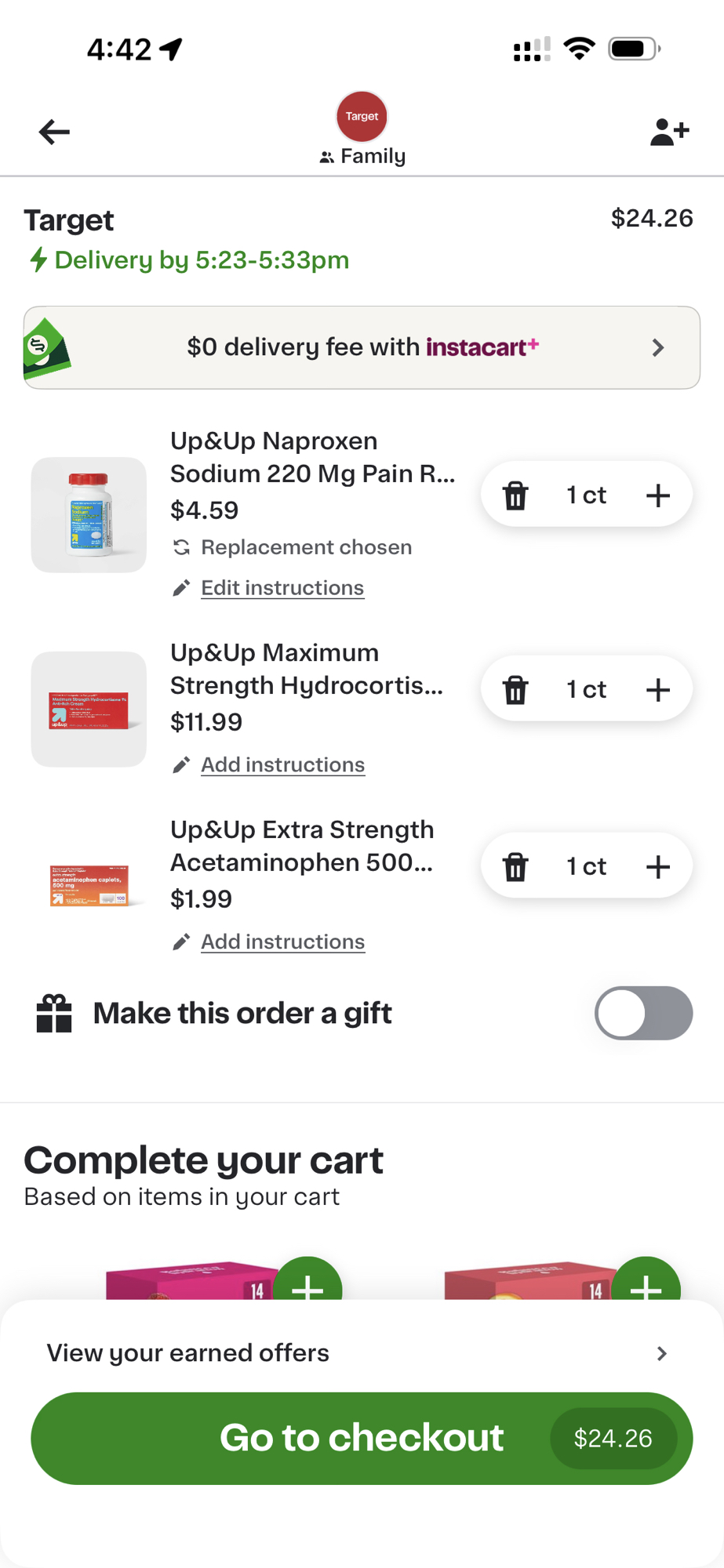
Task: Remove Naproxen Sodium from the cart
Action: point(515,495)
